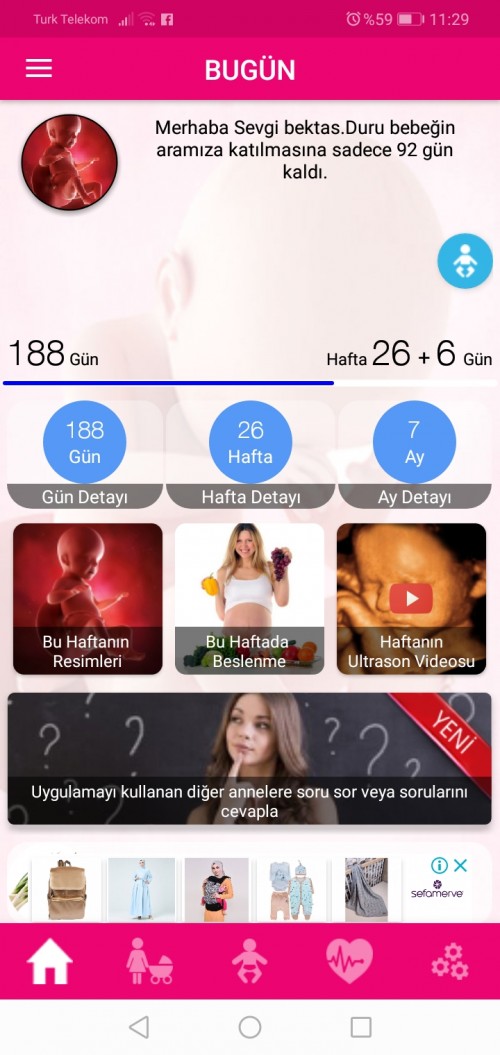500x1055 pixels.
Task: Switch to the heart health tab
Action: [349, 961]
